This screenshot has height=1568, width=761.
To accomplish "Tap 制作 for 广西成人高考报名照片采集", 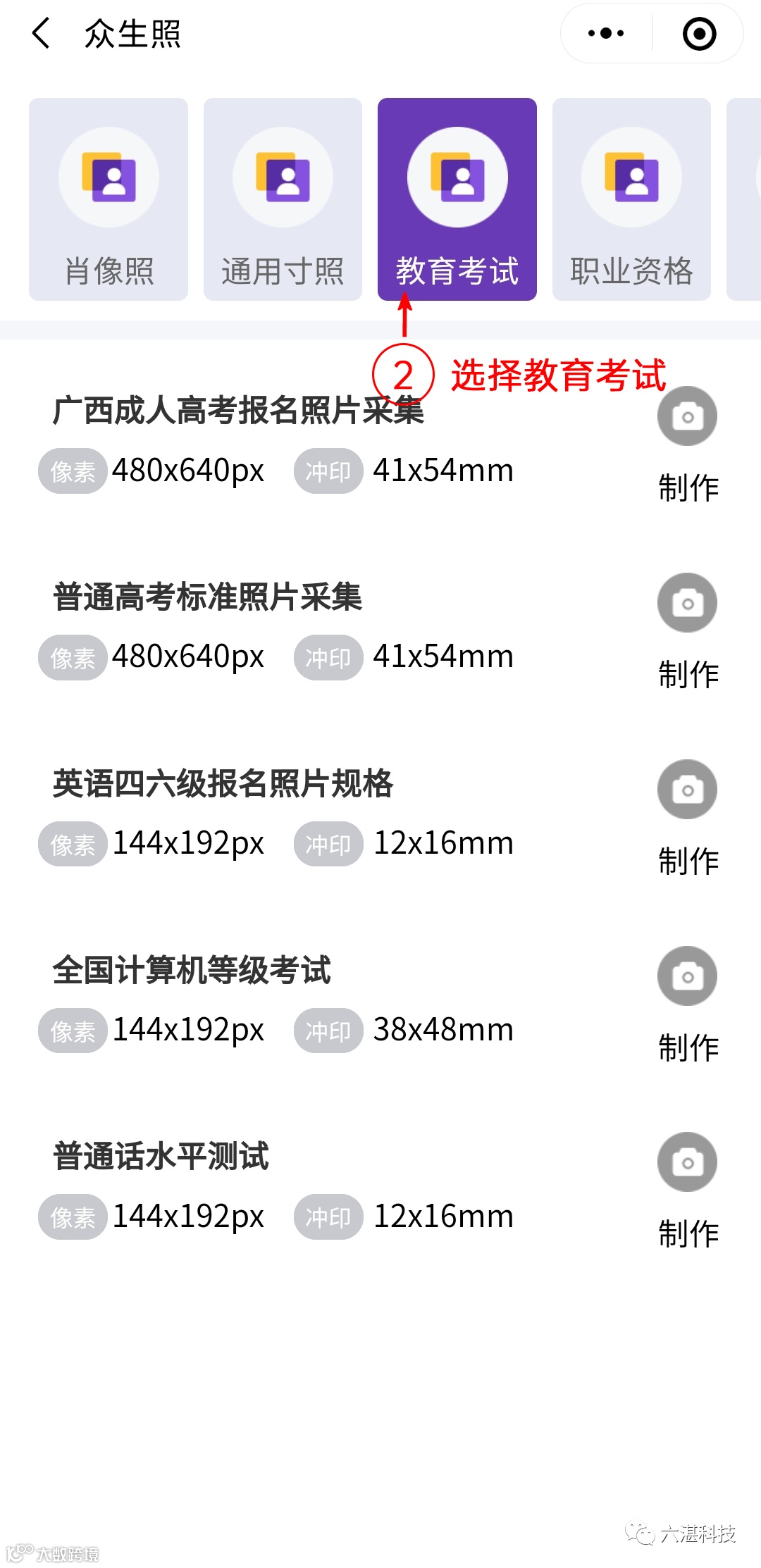I will (687, 444).
